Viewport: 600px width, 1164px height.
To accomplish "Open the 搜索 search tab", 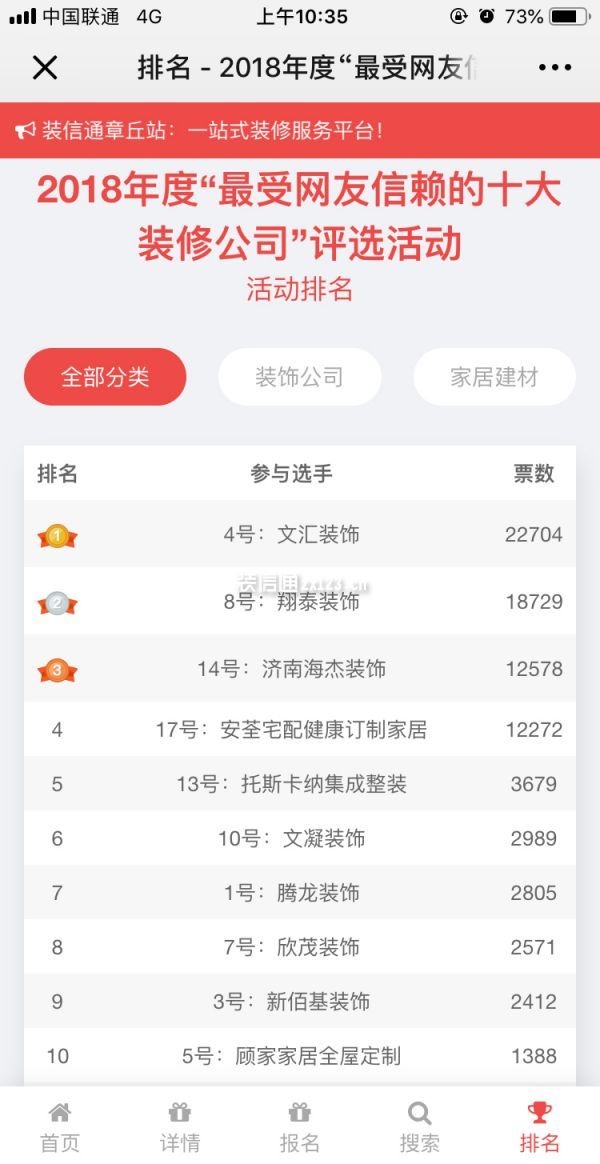I will pyautogui.click(x=420, y=1127).
